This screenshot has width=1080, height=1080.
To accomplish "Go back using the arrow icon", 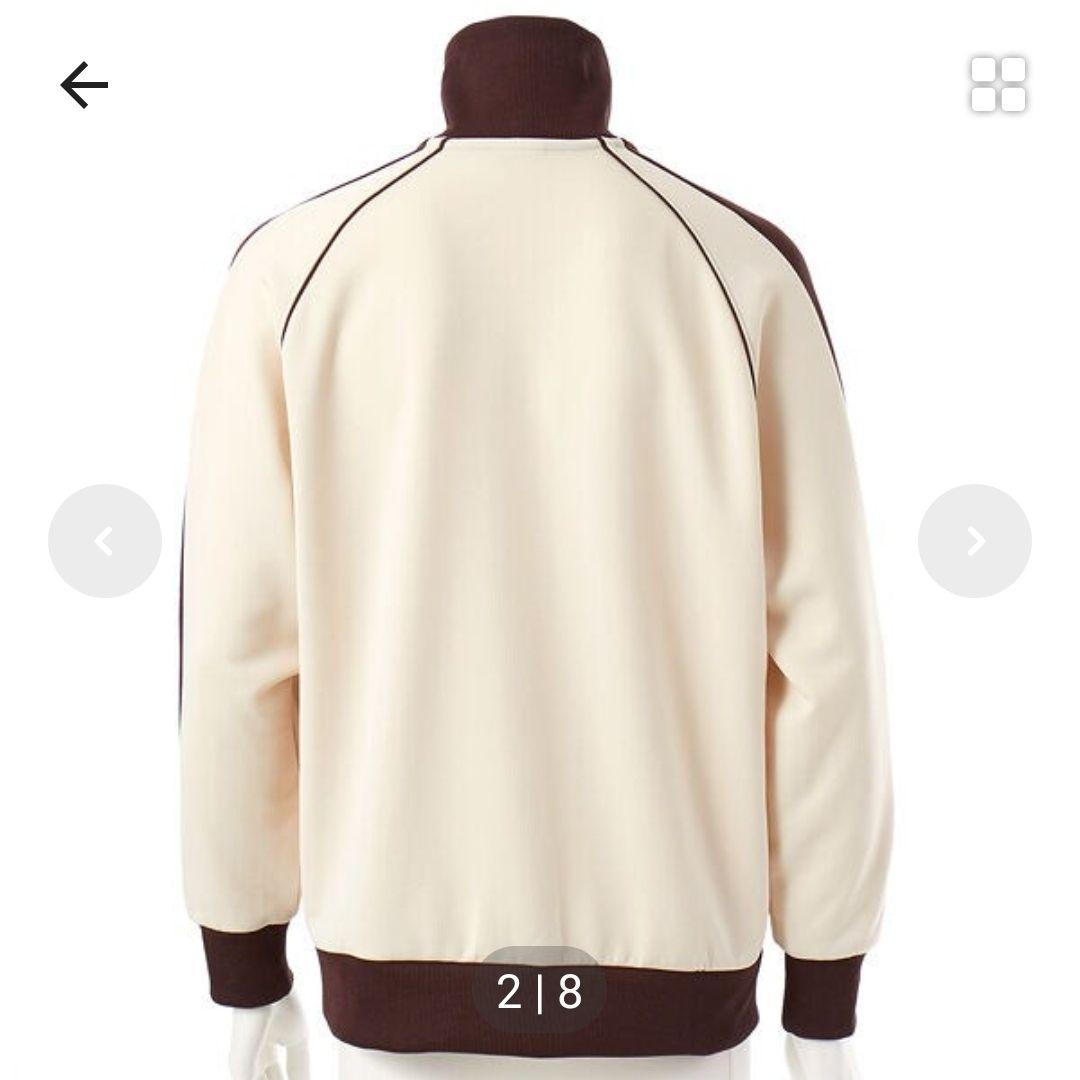I will [x=84, y=85].
